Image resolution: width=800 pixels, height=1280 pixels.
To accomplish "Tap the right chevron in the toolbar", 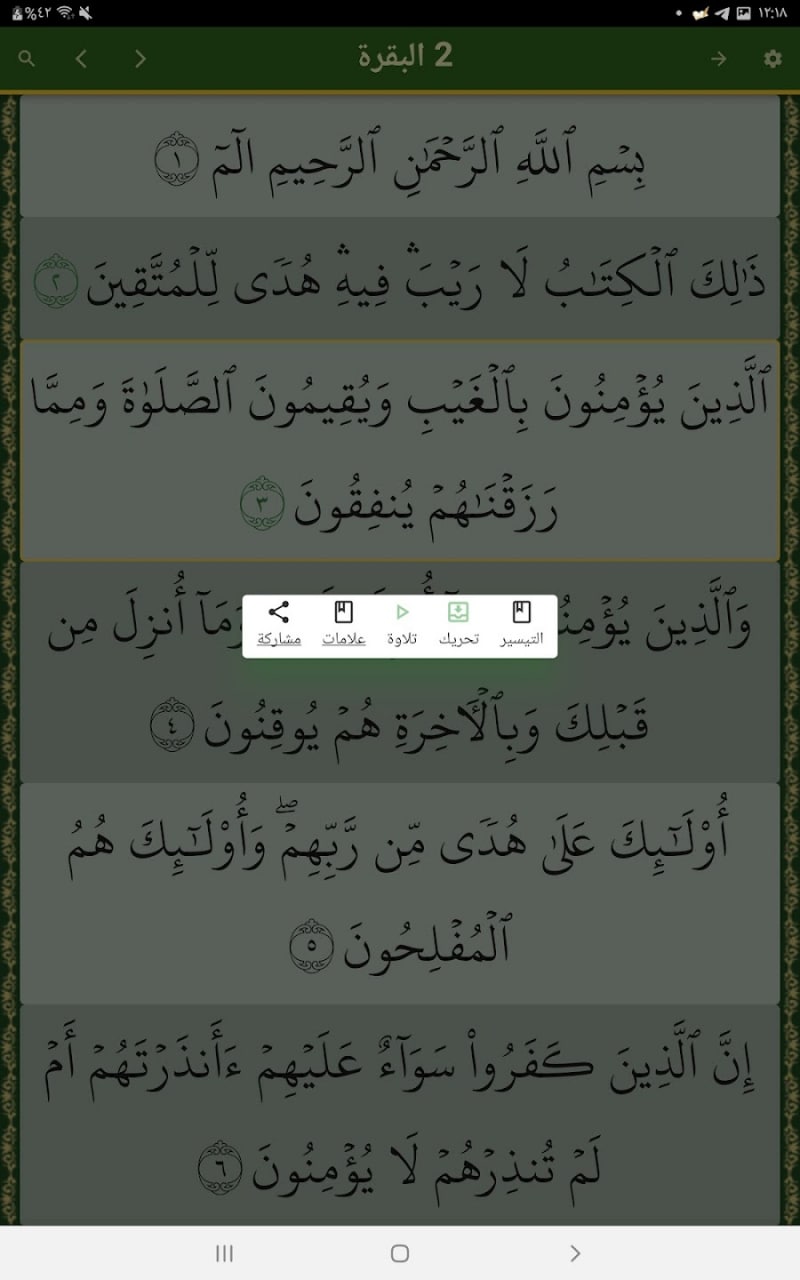I will click(x=140, y=59).
